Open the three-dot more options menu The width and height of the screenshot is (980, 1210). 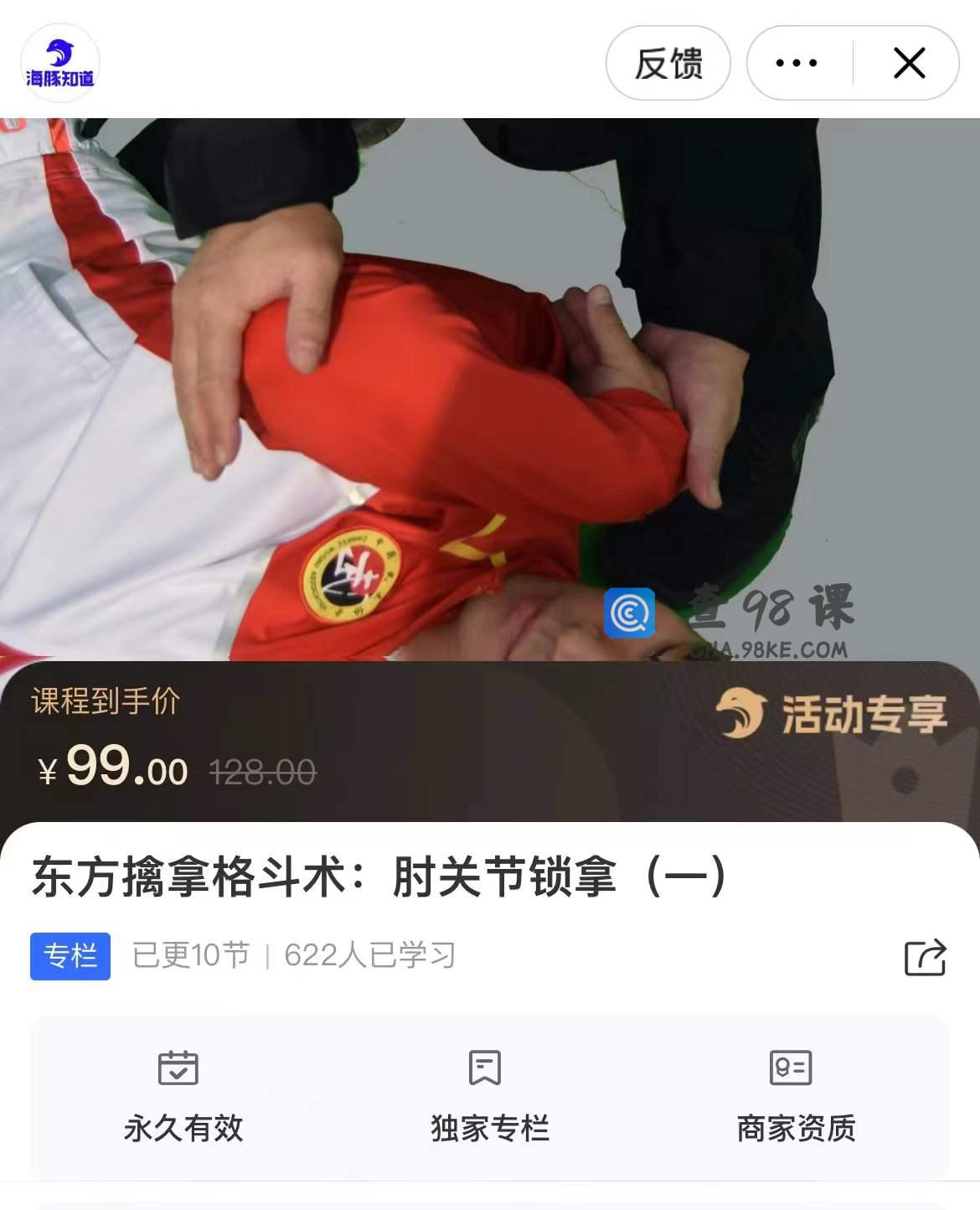pyautogui.click(x=797, y=63)
